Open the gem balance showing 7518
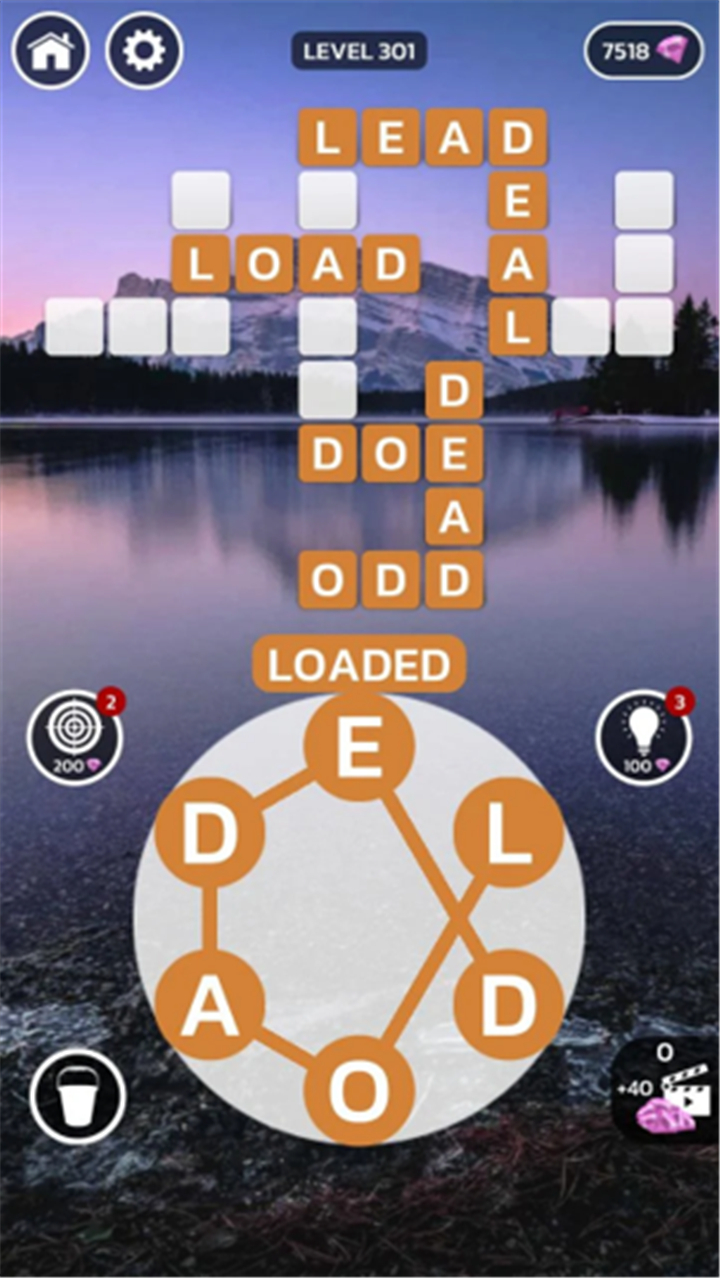The image size is (720, 1278). [644, 51]
